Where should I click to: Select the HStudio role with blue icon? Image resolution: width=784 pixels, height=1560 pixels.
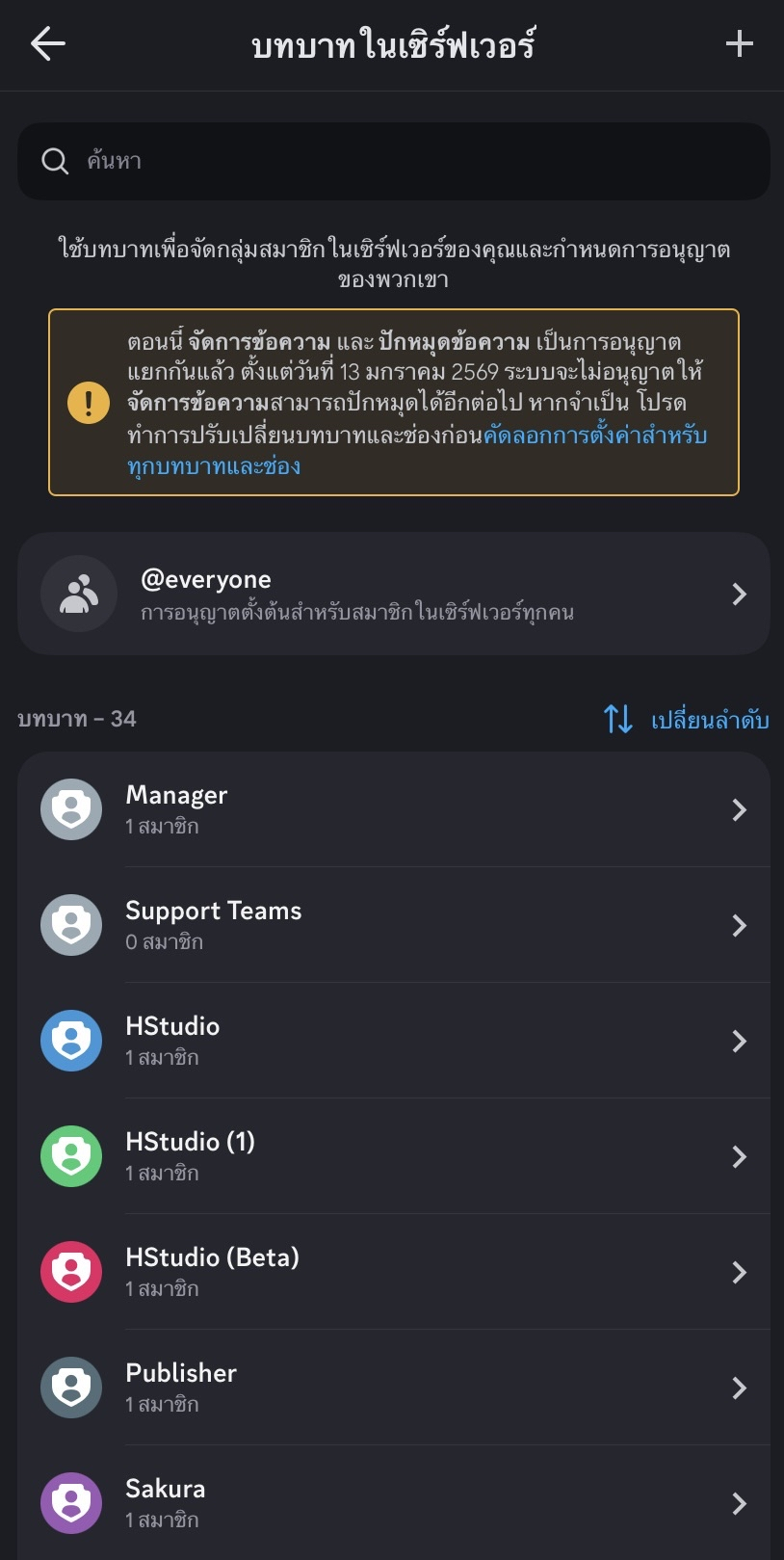pos(393,1041)
